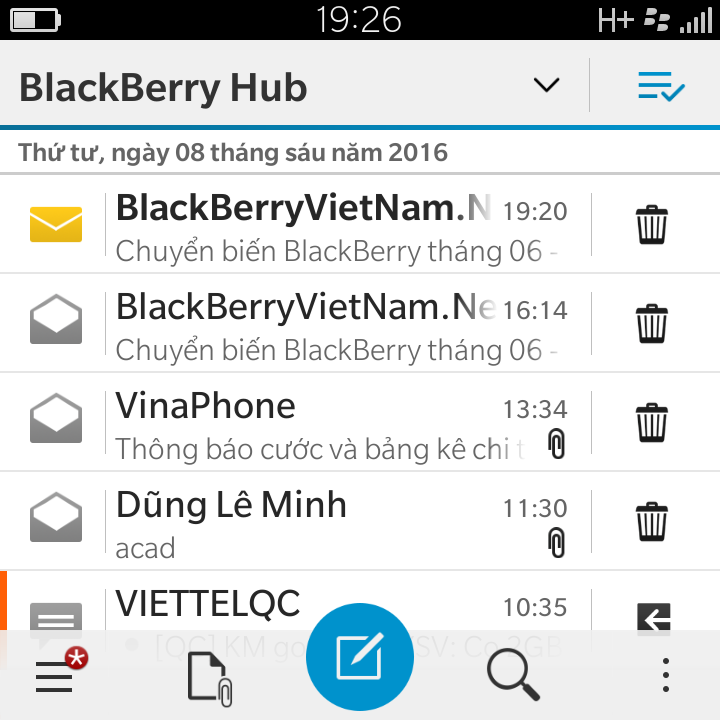The image size is (720, 720).
Task: Open the attachments view icon
Action: pos(210,677)
